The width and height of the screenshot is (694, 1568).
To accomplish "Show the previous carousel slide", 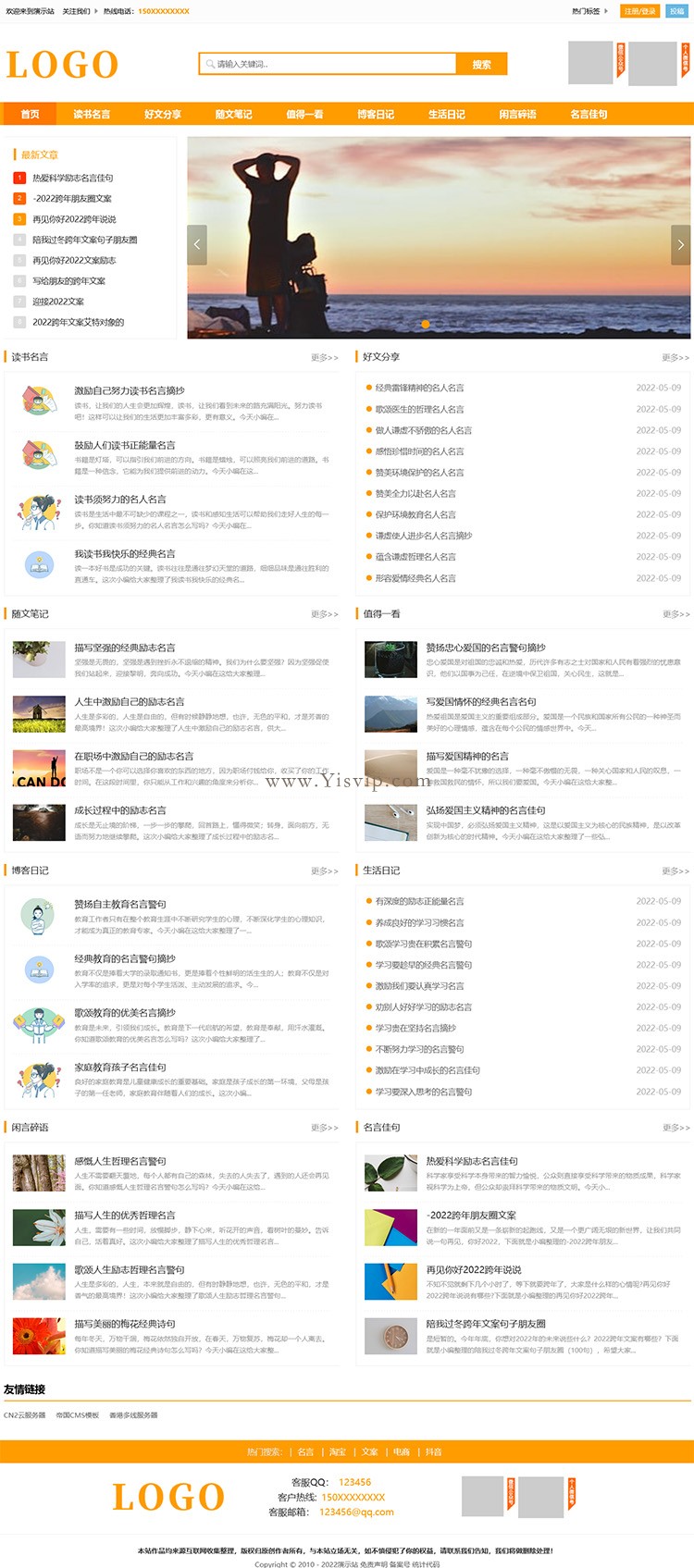I will click(197, 245).
